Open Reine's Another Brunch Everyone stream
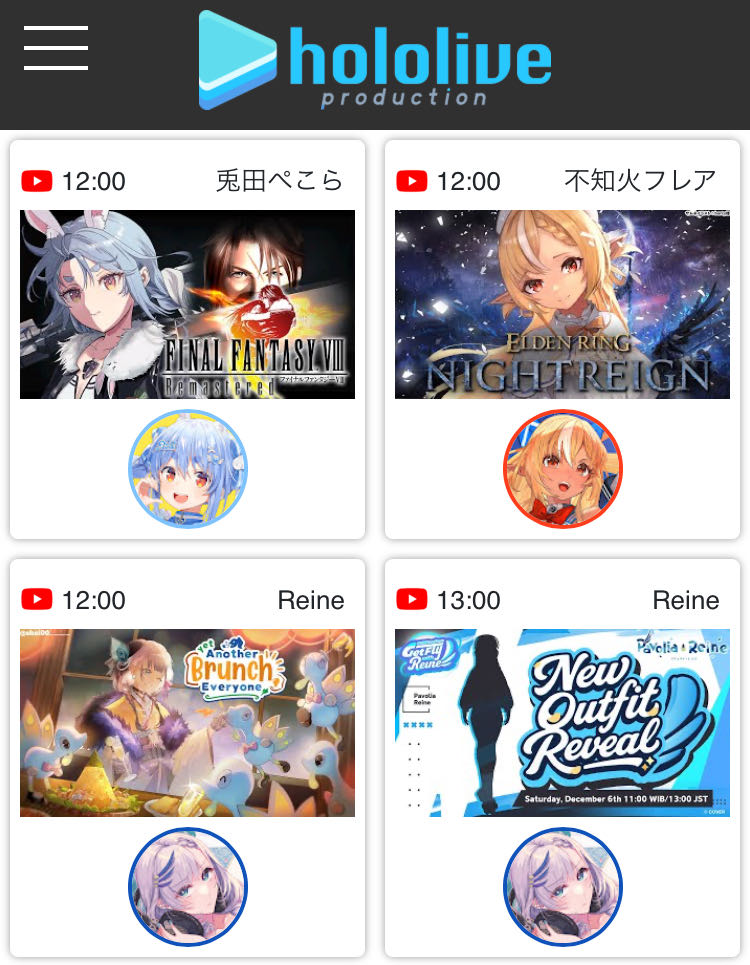Screen dimensions: 750x965 [x=187, y=722]
